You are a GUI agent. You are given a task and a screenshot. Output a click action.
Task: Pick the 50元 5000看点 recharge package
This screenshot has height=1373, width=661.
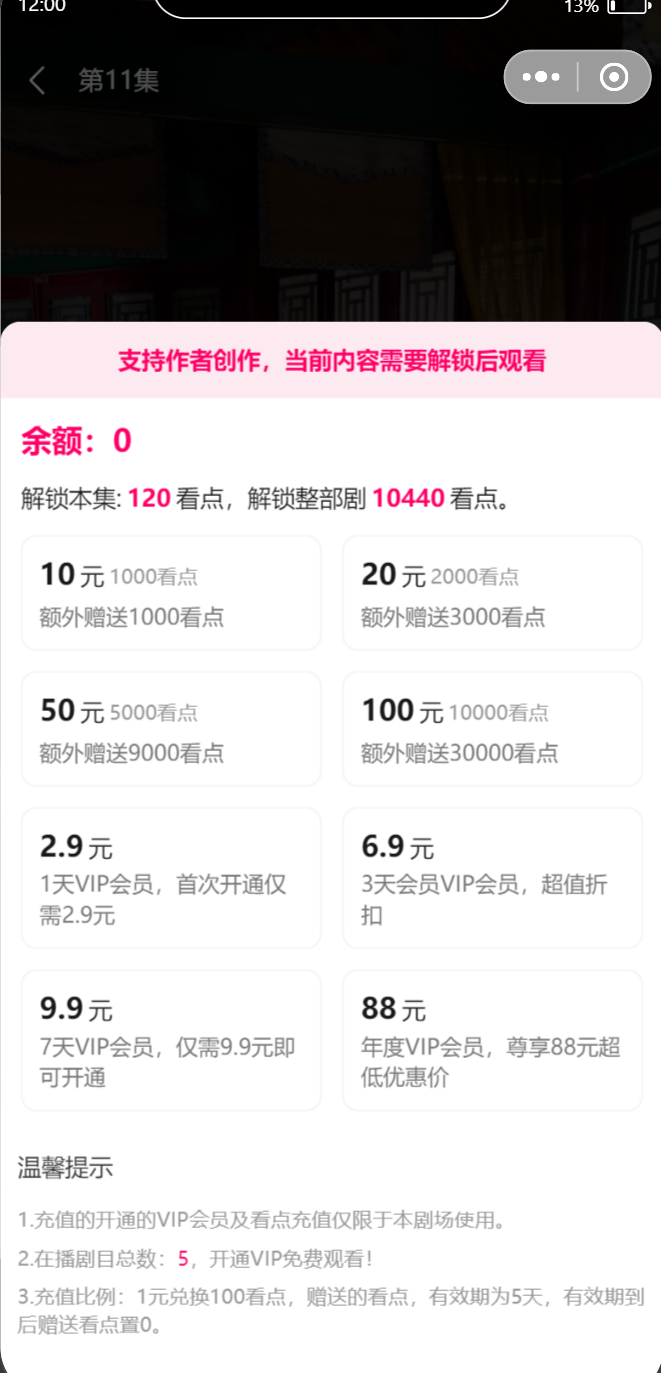[171, 729]
